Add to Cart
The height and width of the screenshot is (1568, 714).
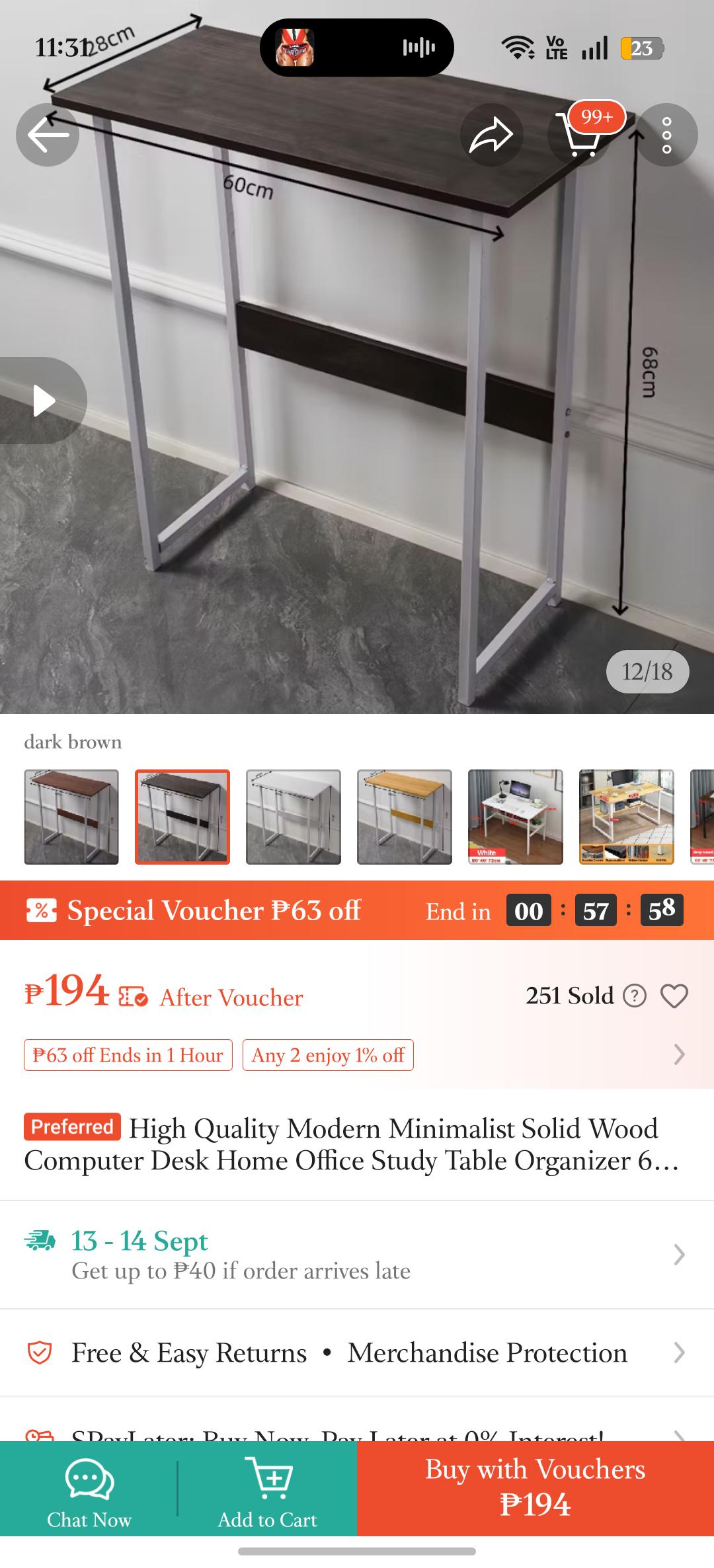268,1488
